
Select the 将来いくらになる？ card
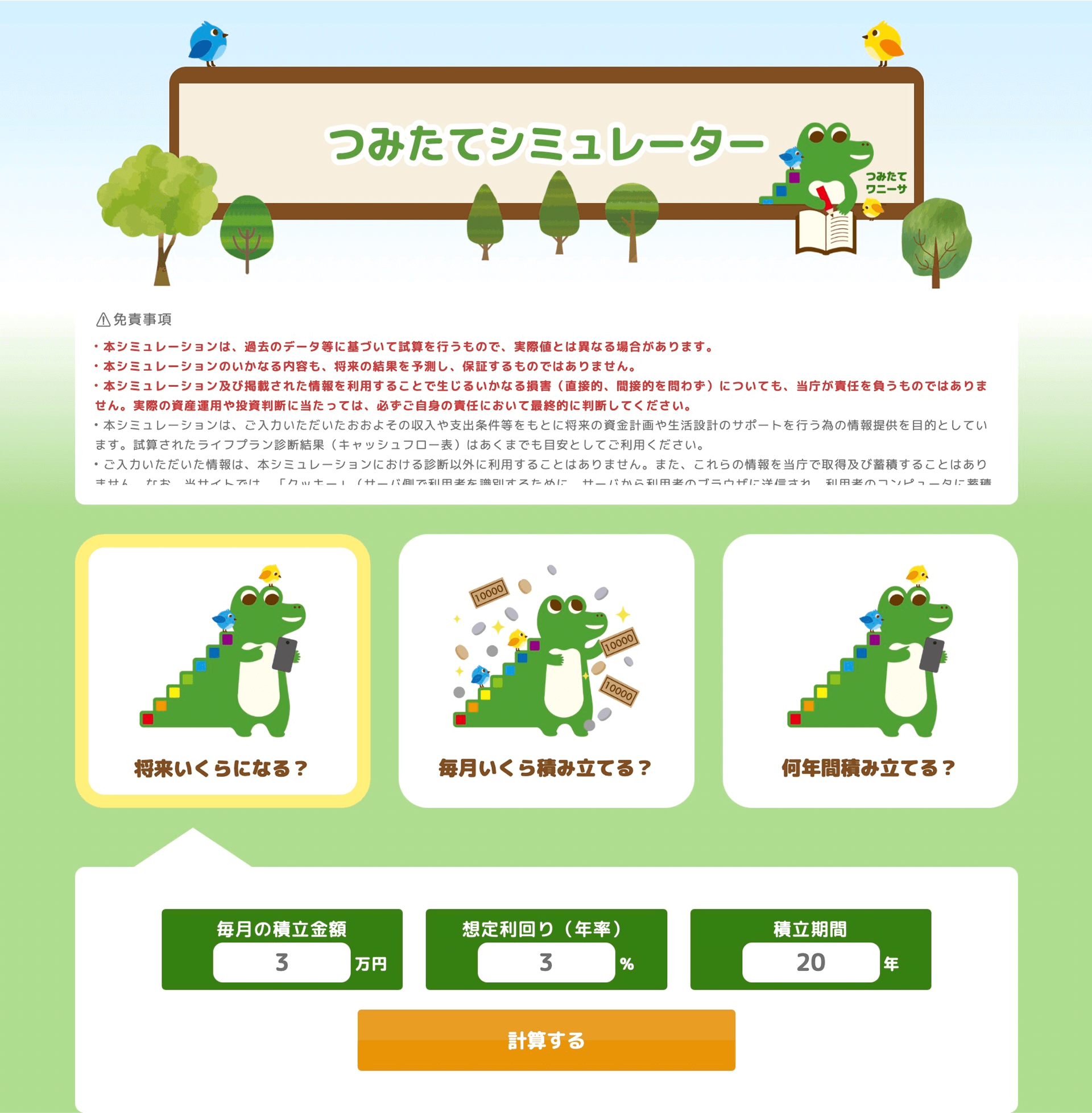point(222,671)
